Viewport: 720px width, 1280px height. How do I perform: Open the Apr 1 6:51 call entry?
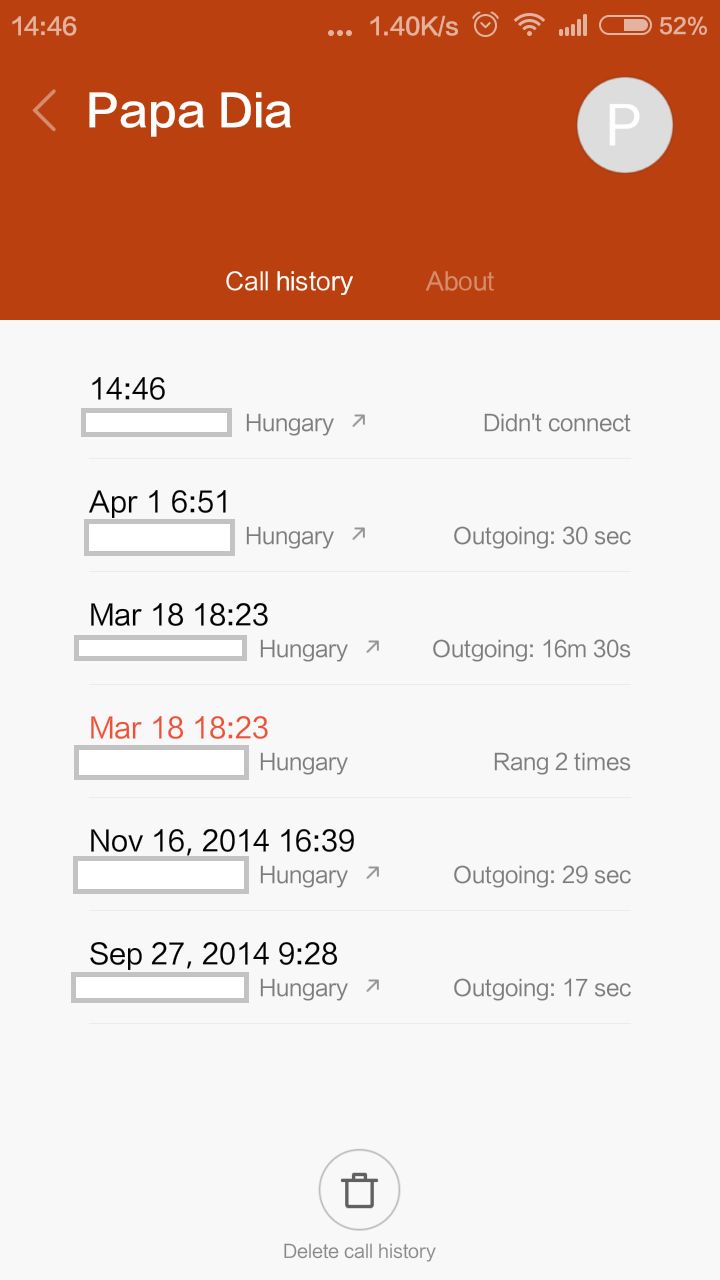pyautogui.click(x=360, y=516)
